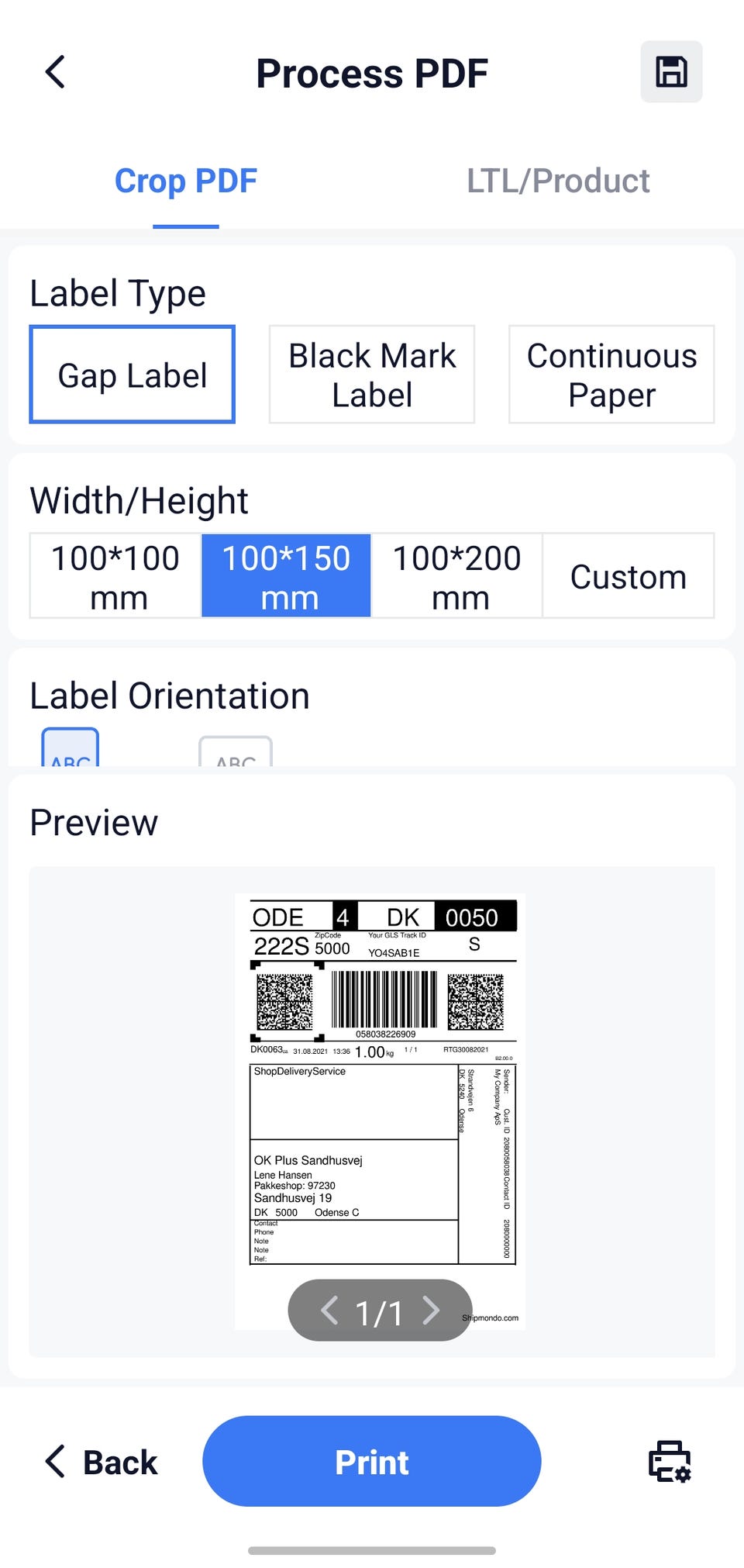Select the Crop PDF tab
Viewport: 744px width, 1568px height.
[x=186, y=181]
